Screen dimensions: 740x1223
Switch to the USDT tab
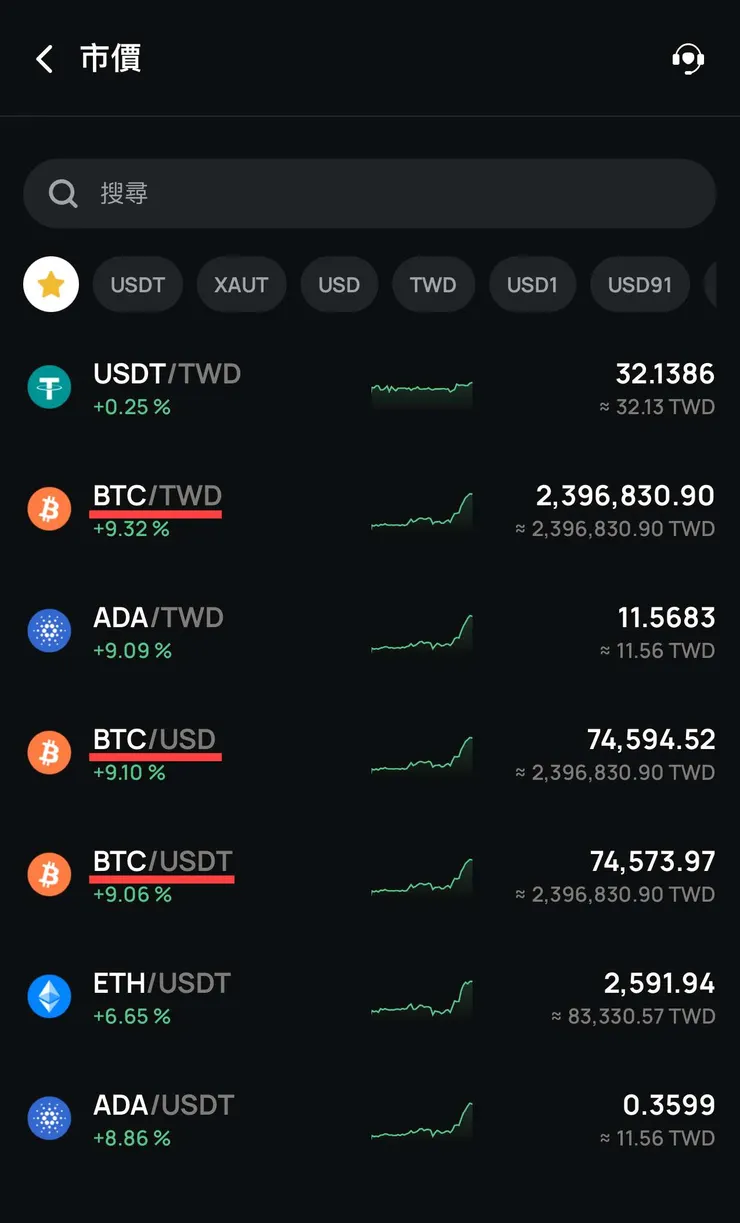[x=138, y=285]
